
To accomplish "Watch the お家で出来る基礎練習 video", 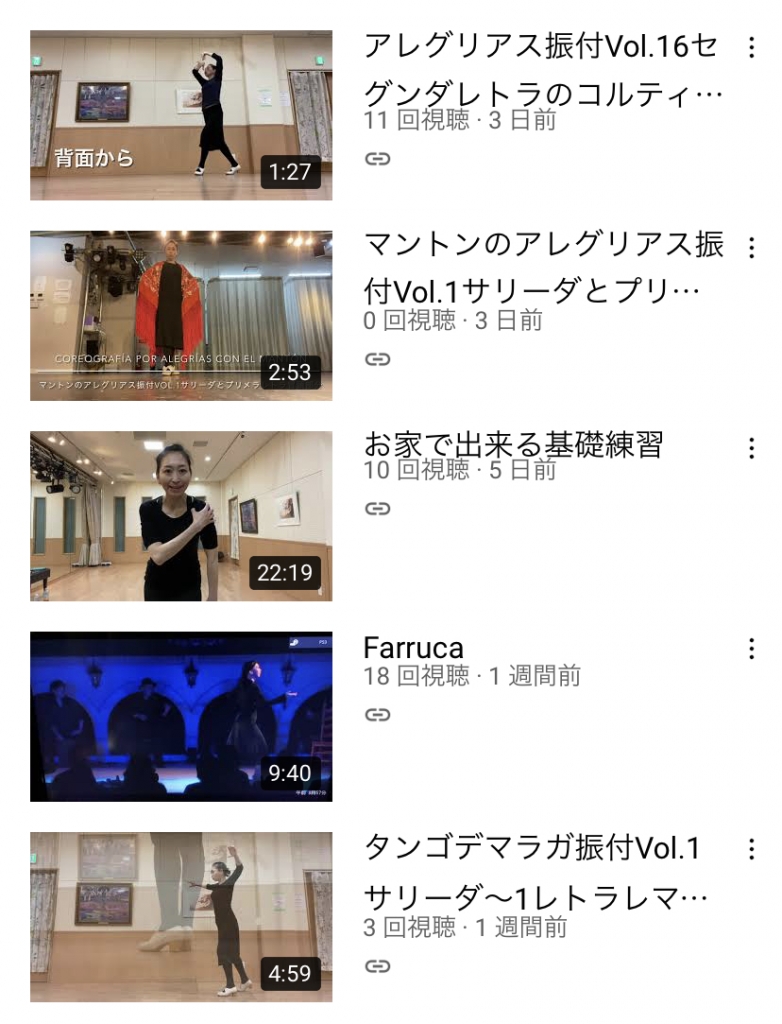I will [181, 516].
